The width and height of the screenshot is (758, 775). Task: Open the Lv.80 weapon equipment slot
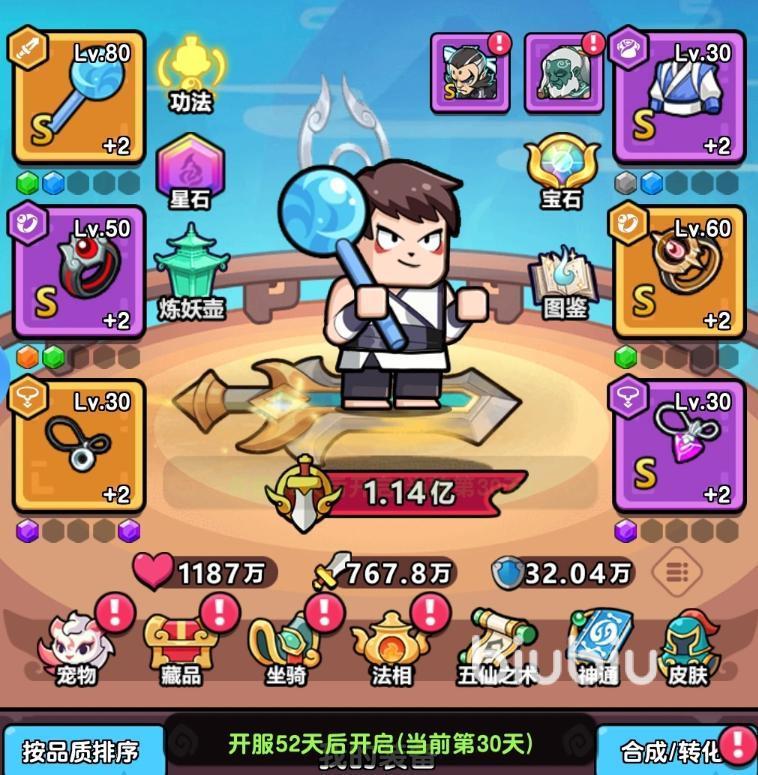click(78, 97)
